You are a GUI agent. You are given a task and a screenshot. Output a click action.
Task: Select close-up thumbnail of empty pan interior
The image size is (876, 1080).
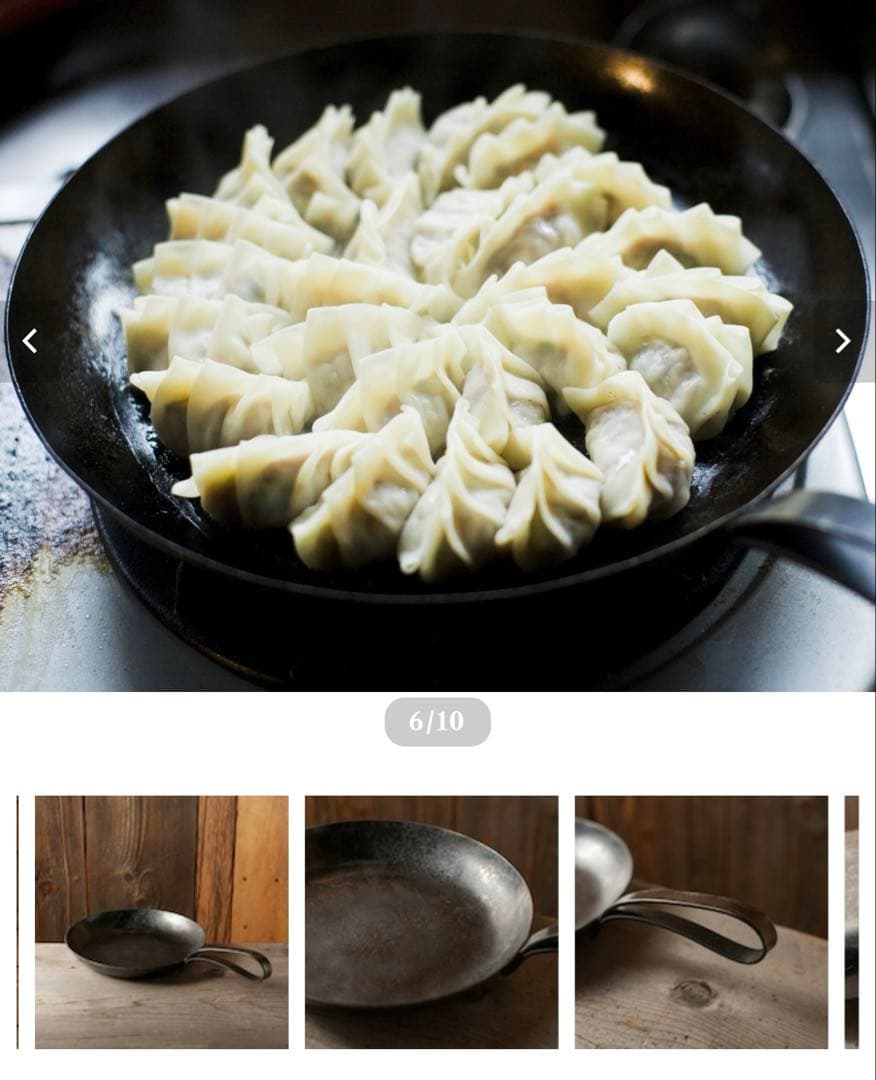tap(431, 921)
